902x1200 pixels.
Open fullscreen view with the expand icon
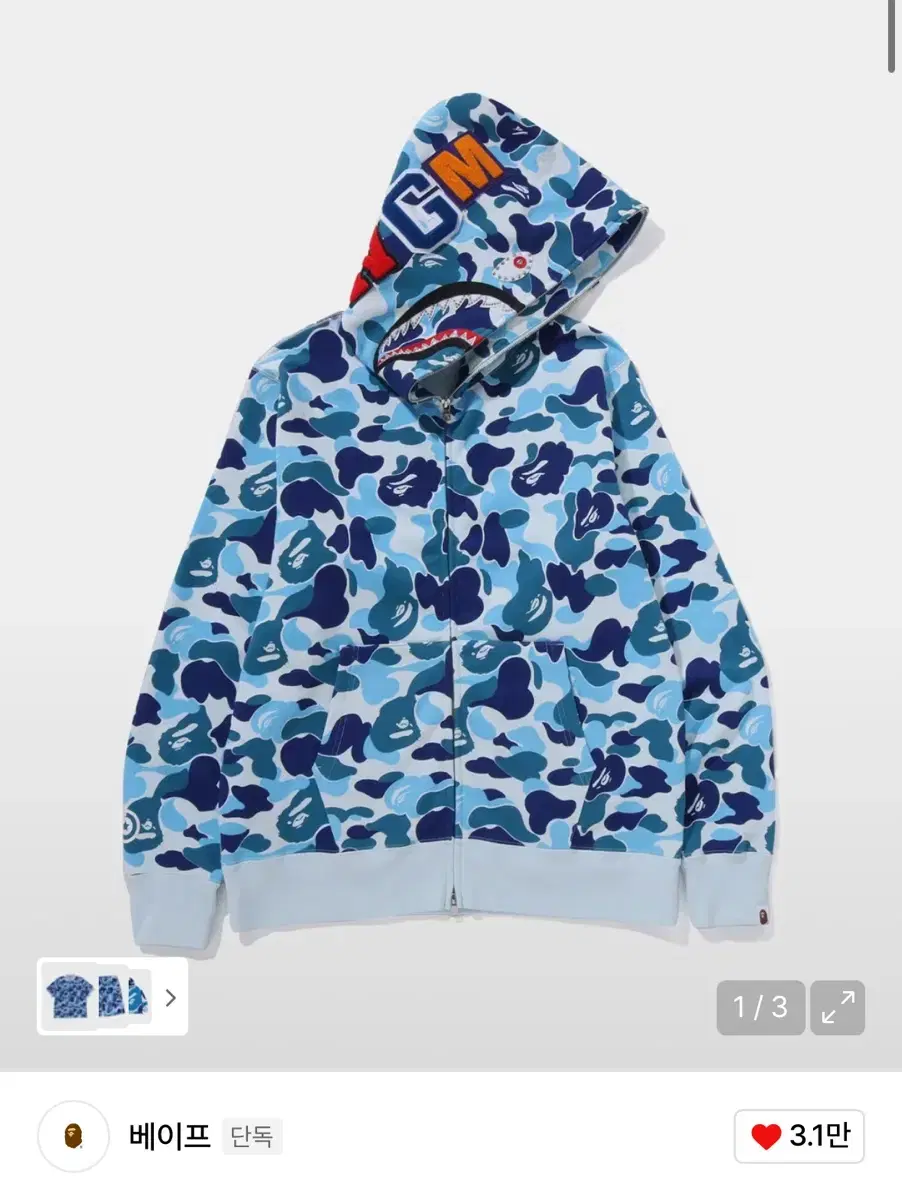coord(840,1006)
